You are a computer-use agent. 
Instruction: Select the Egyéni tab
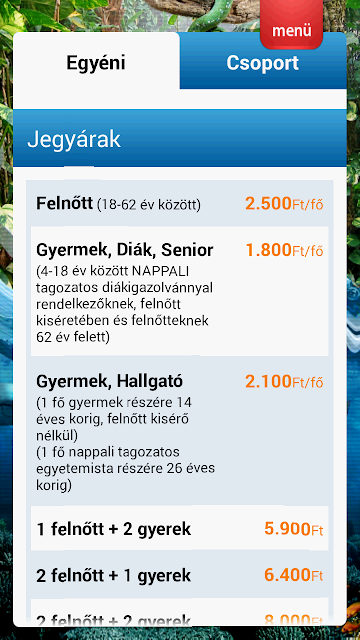tap(96, 63)
